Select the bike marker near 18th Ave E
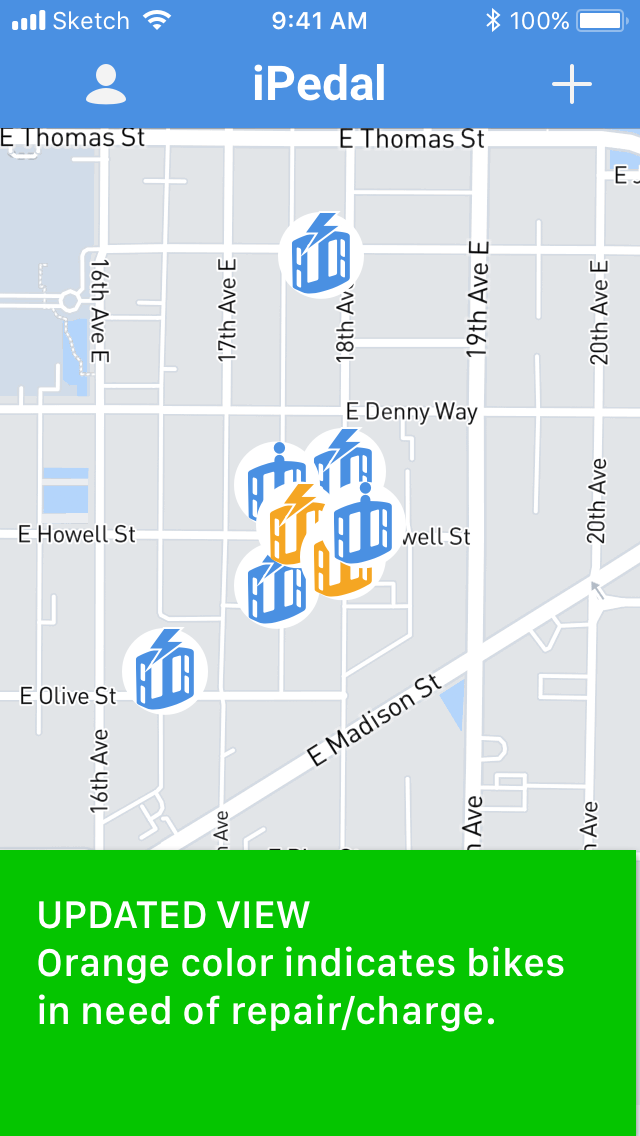 321,254
